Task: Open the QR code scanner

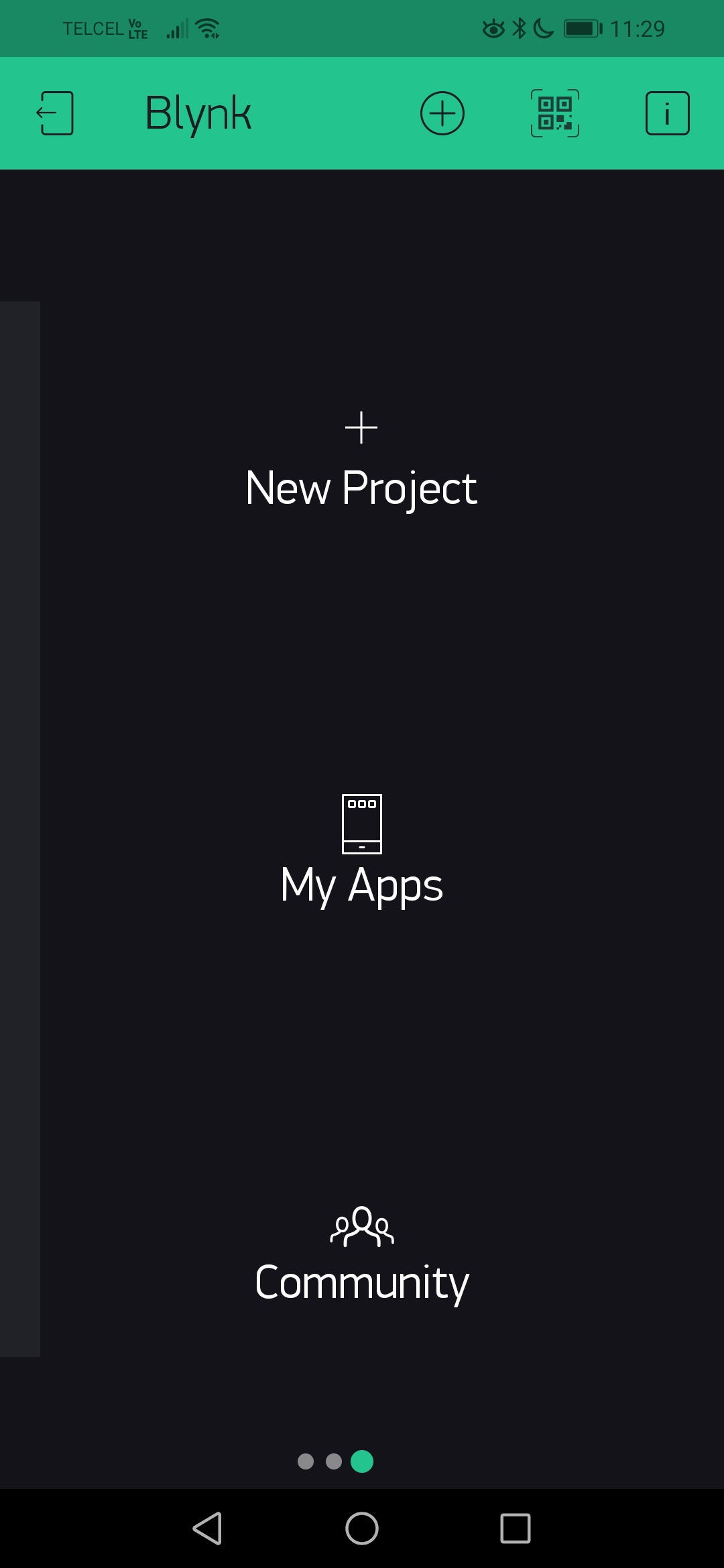Action: (554, 113)
